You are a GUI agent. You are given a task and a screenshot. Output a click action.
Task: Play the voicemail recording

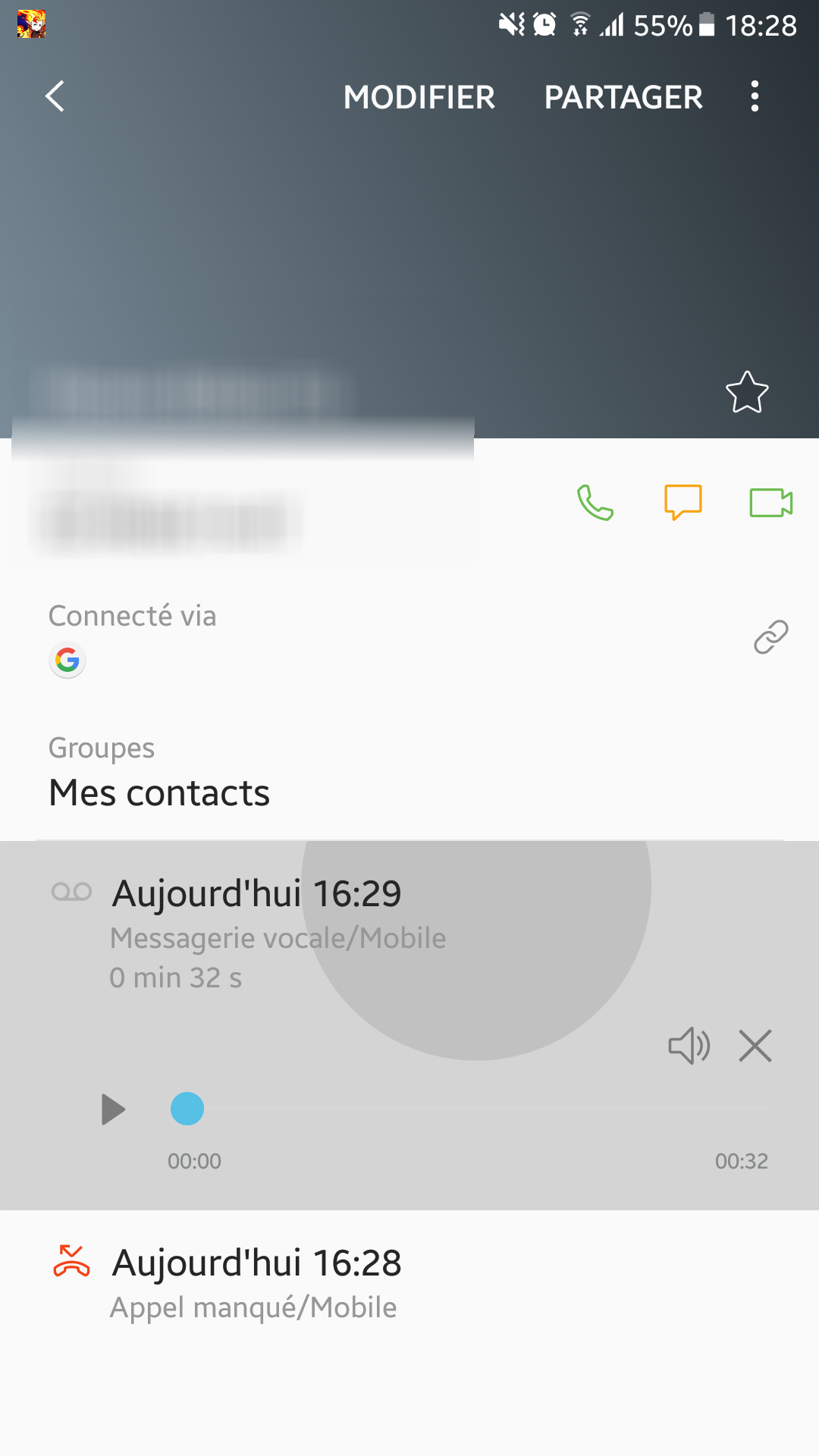coord(113,1109)
